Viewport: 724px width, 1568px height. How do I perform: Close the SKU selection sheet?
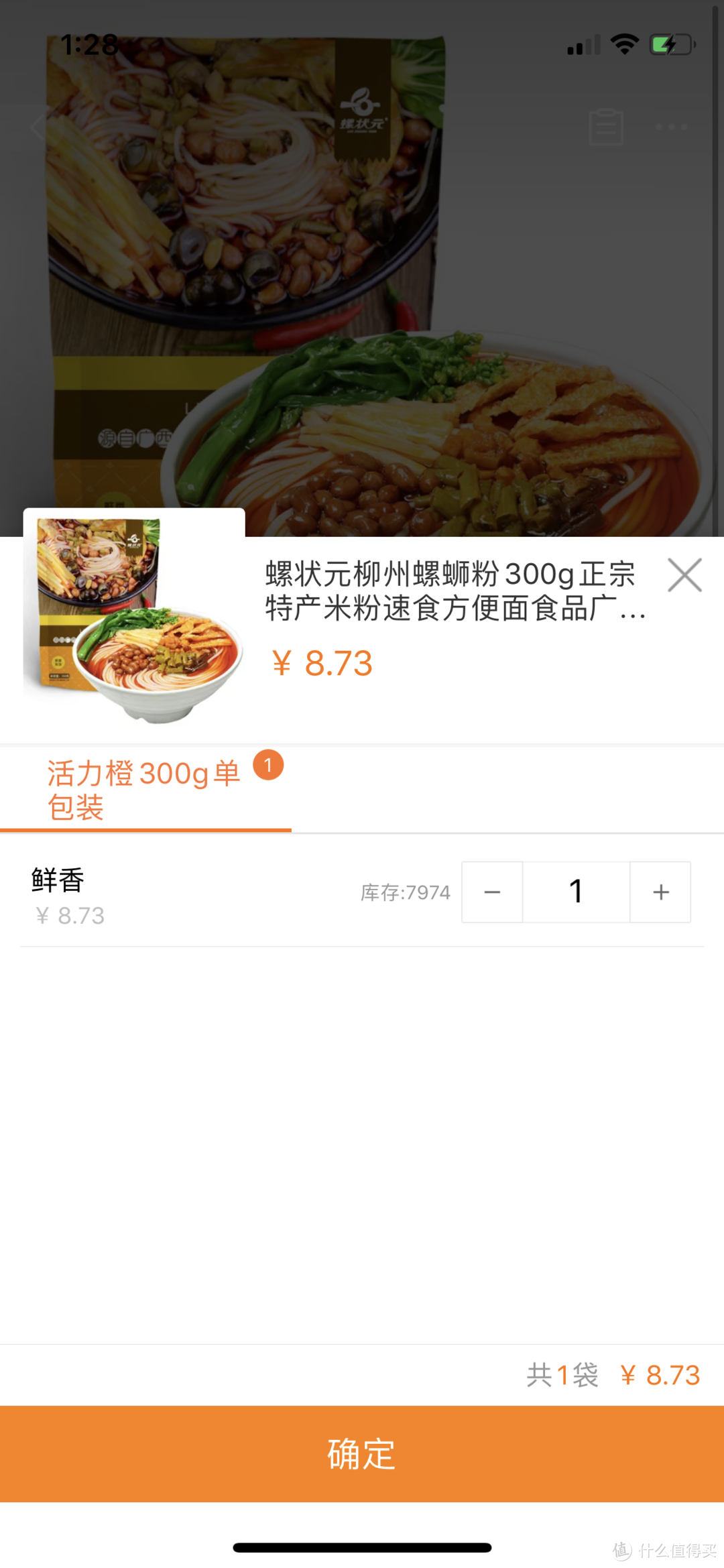pos(684,575)
